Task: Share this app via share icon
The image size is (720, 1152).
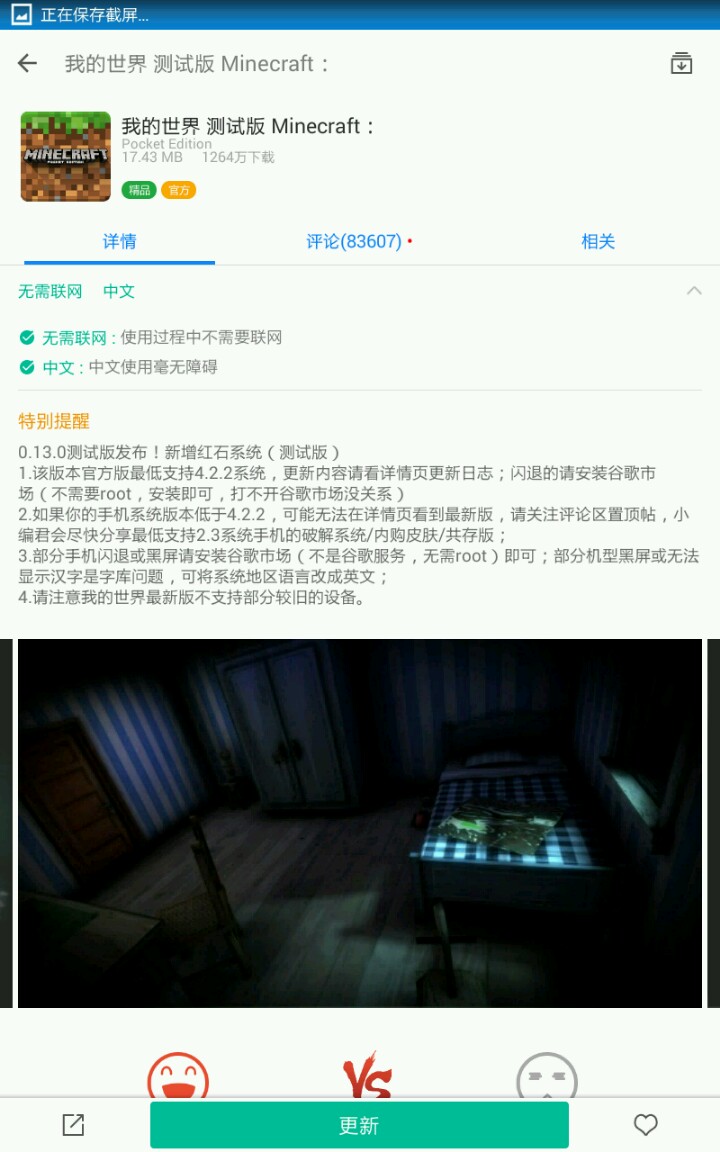Action: tap(73, 1125)
